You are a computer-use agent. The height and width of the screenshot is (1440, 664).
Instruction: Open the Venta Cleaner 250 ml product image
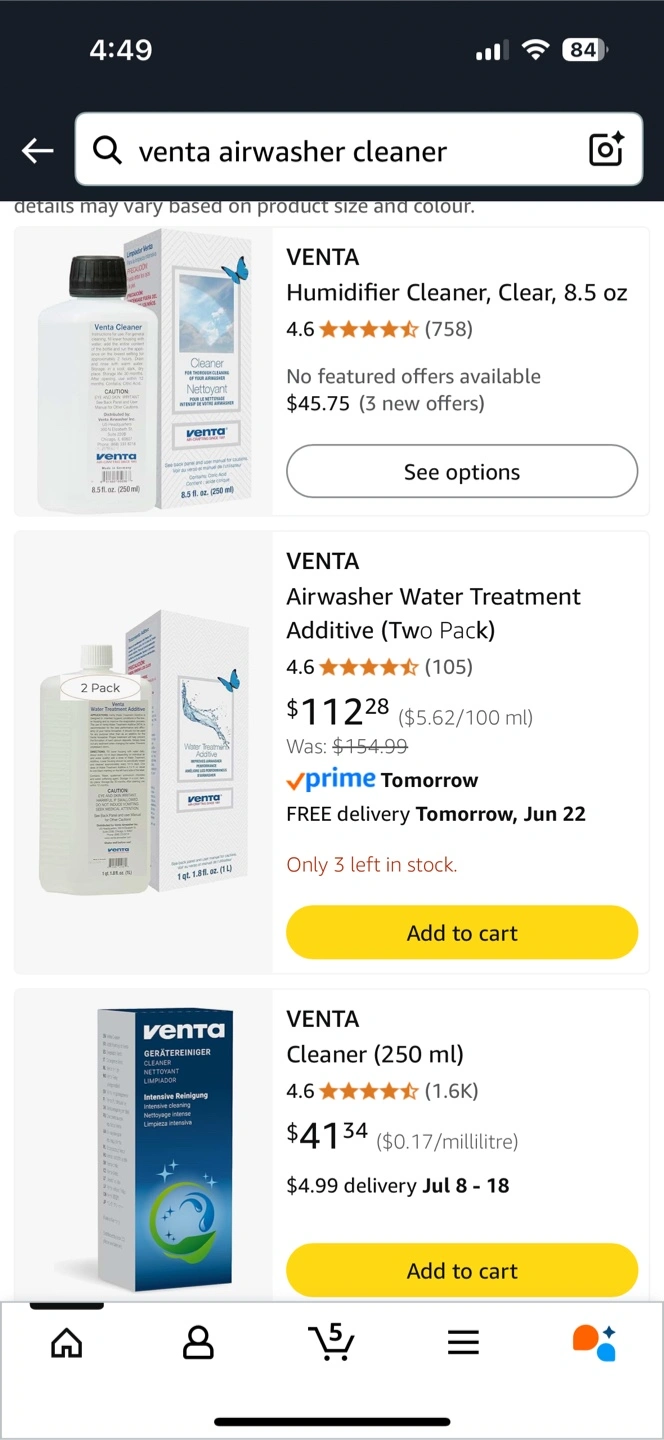coord(143,1150)
